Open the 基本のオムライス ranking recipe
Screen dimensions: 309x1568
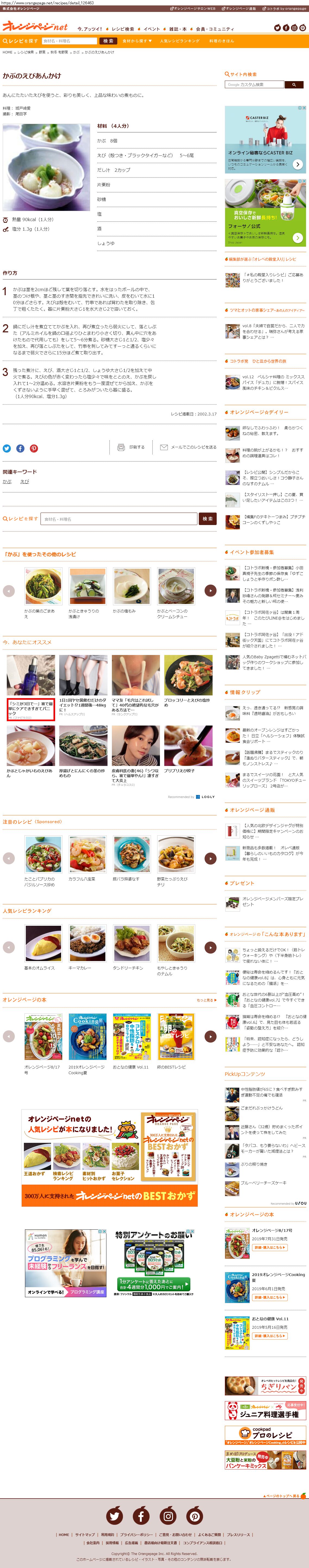(43, 946)
